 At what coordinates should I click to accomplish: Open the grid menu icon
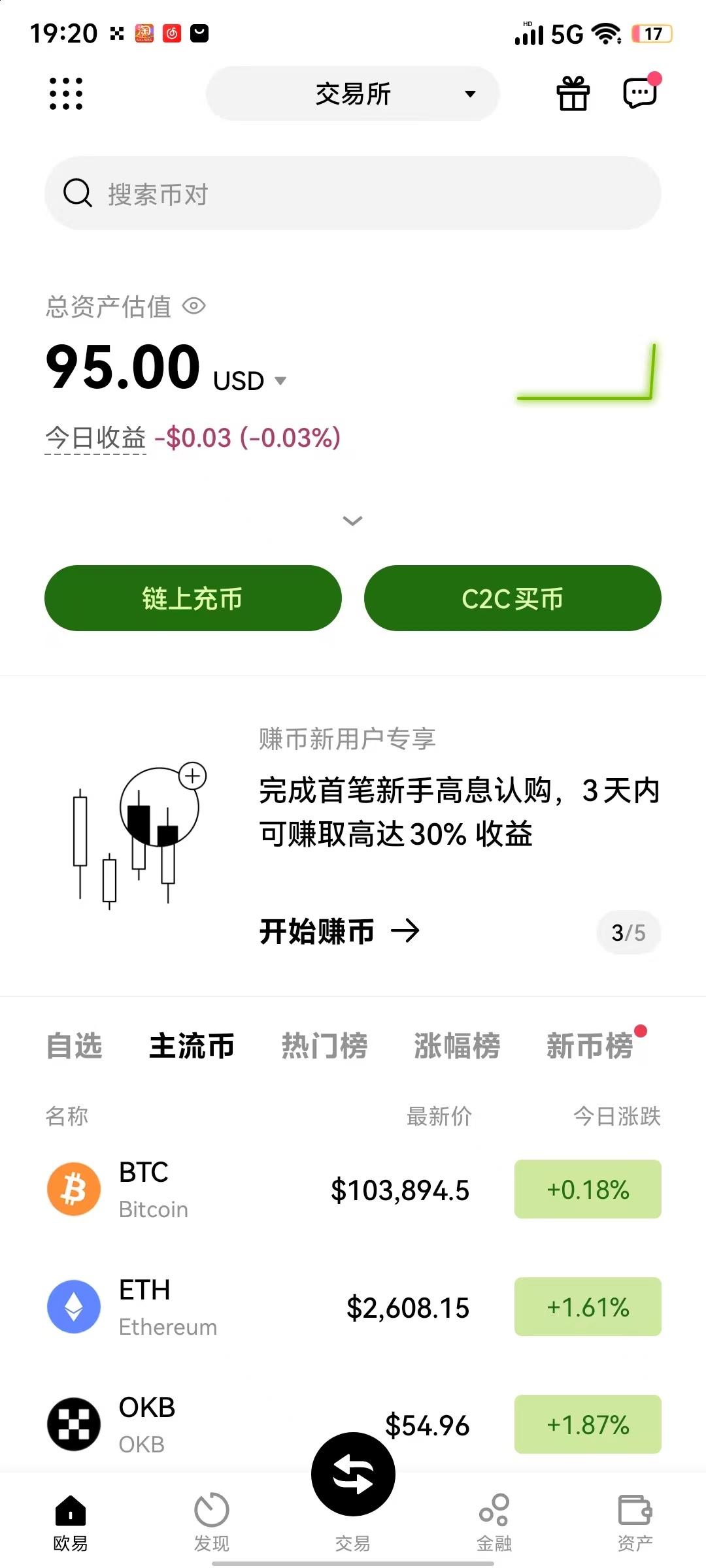coord(66,93)
